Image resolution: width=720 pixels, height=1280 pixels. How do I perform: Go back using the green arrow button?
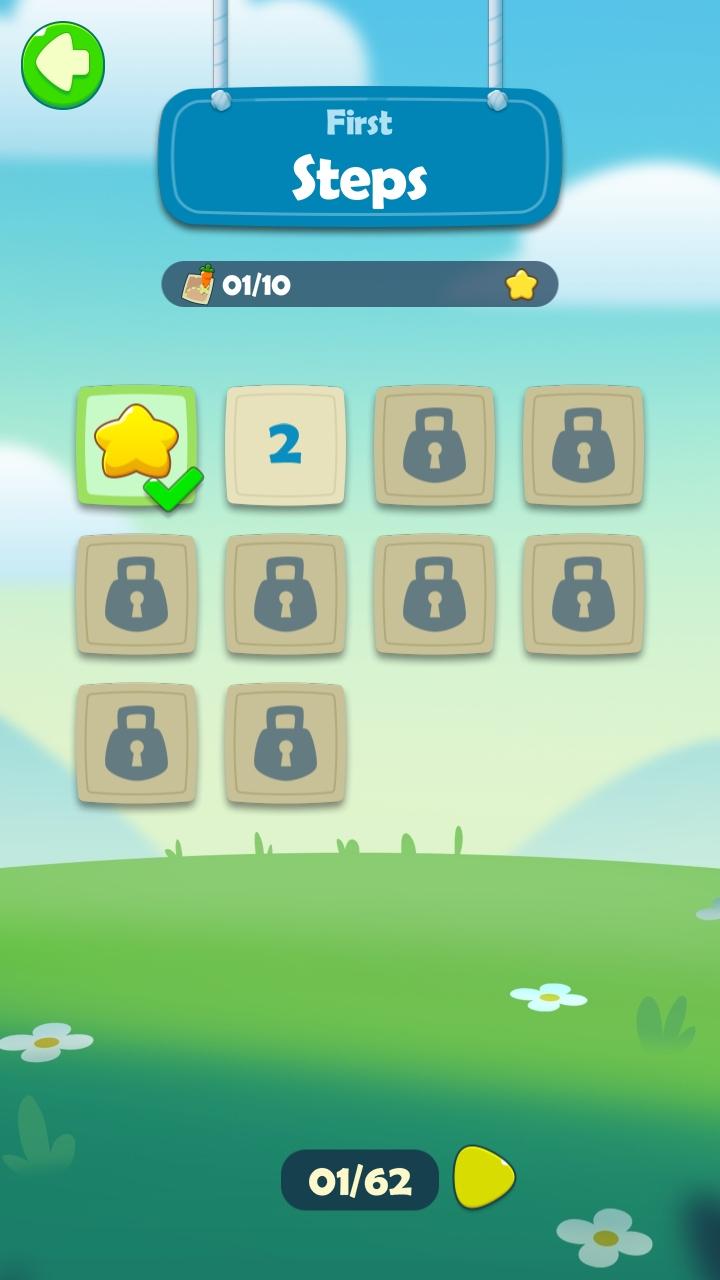coord(63,65)
